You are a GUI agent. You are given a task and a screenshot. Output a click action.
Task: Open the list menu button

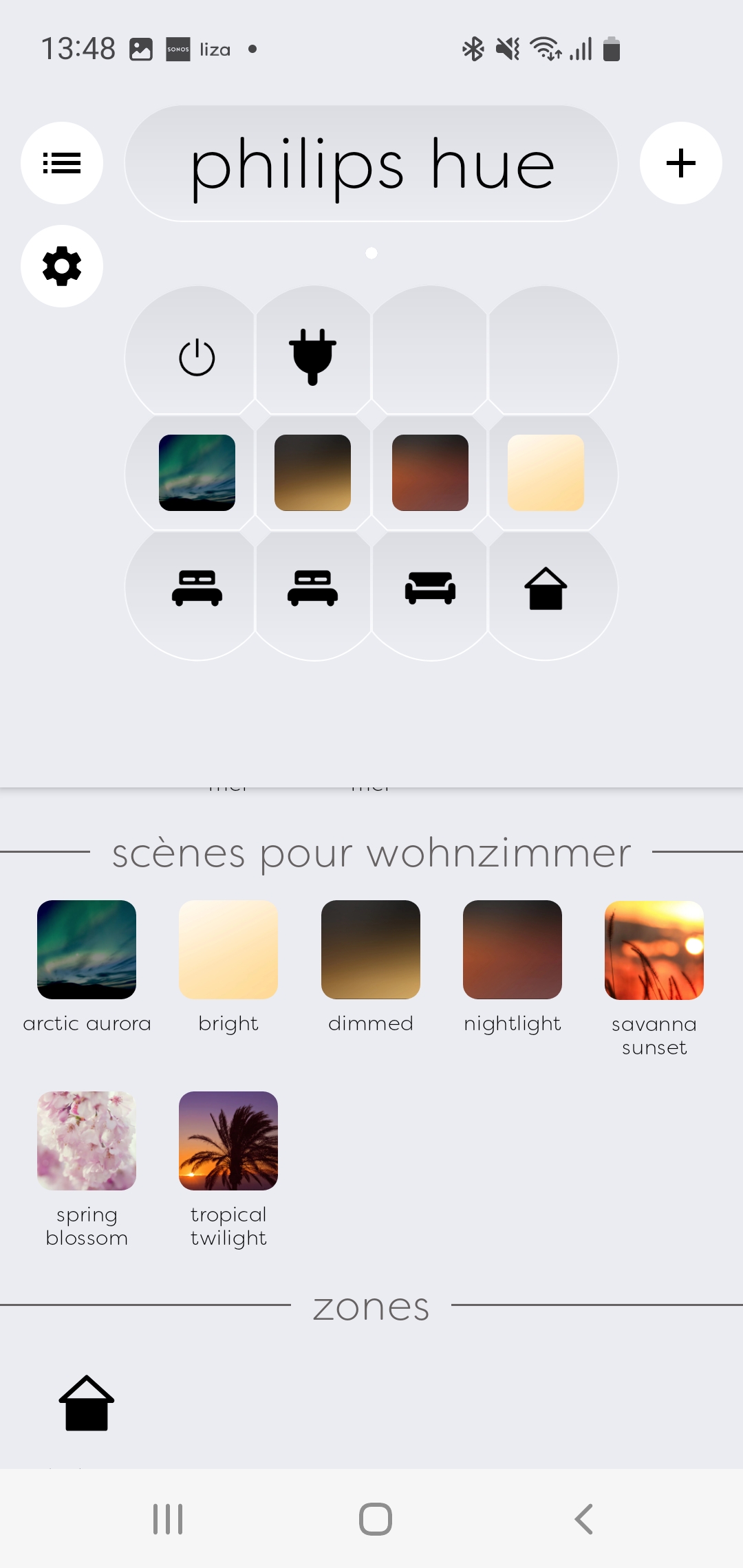coord(62,163)
